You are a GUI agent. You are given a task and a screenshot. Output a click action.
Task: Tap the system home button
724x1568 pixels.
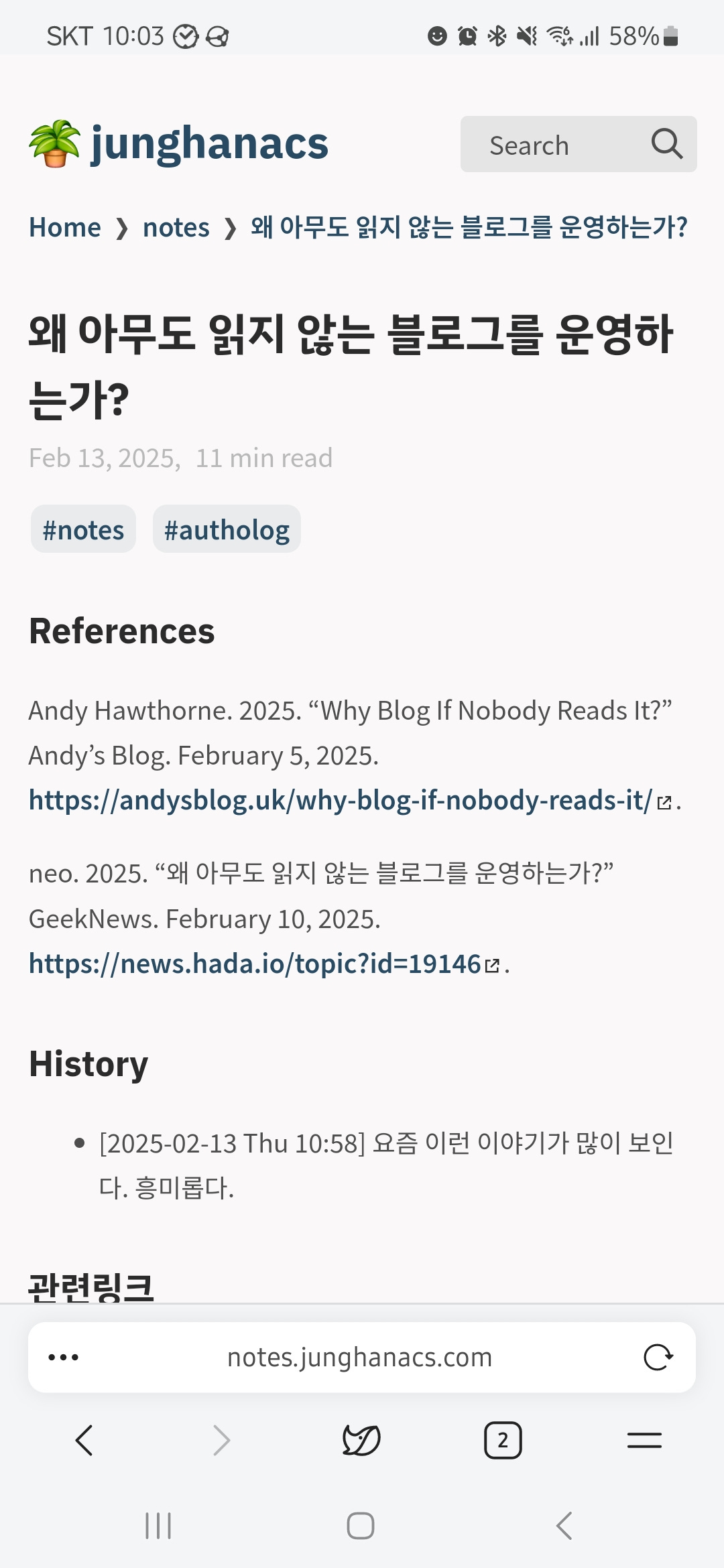tap(361, 1526)
